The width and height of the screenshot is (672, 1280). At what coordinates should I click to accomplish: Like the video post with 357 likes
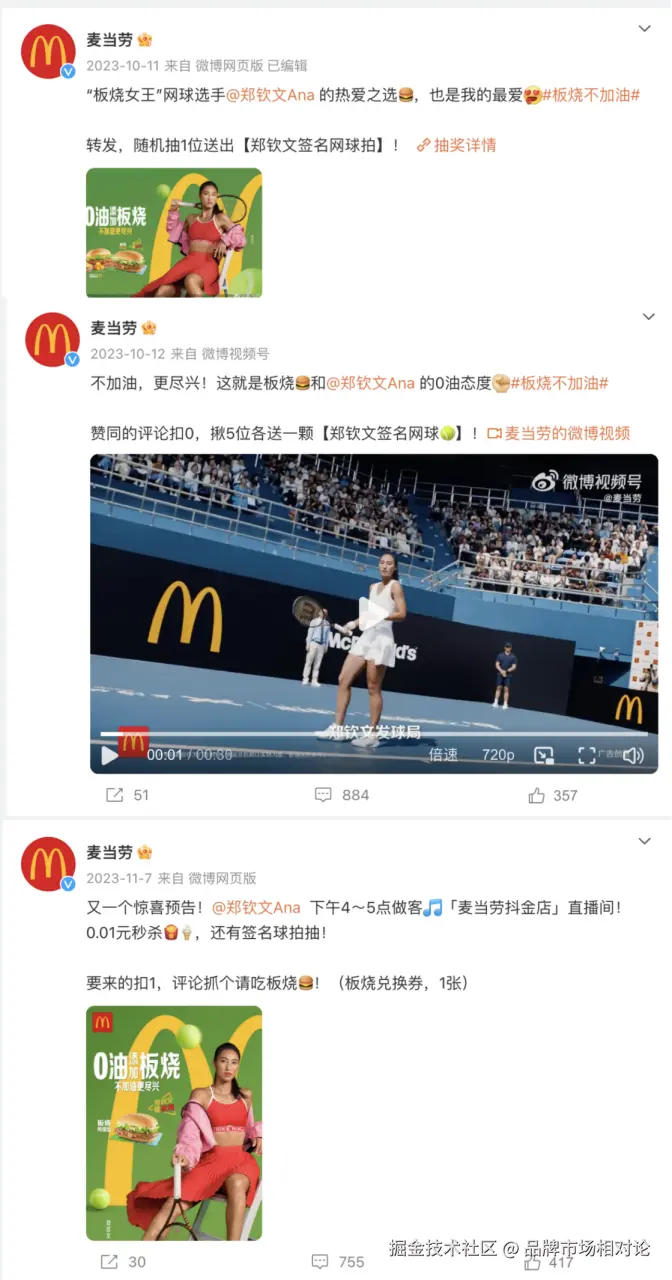pyautogui.click(x=552, y=795)
